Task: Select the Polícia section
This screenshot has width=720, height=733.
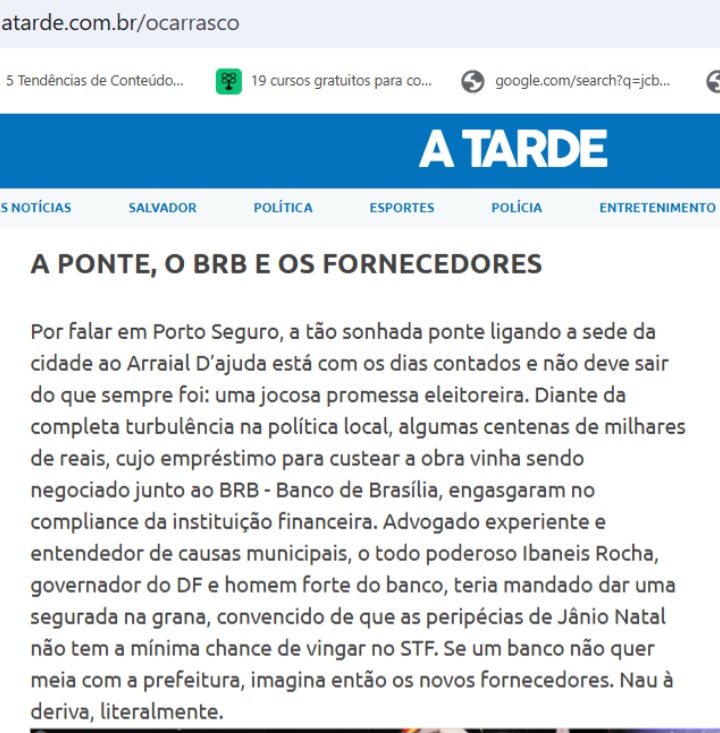Action: [x=517, y=208]
